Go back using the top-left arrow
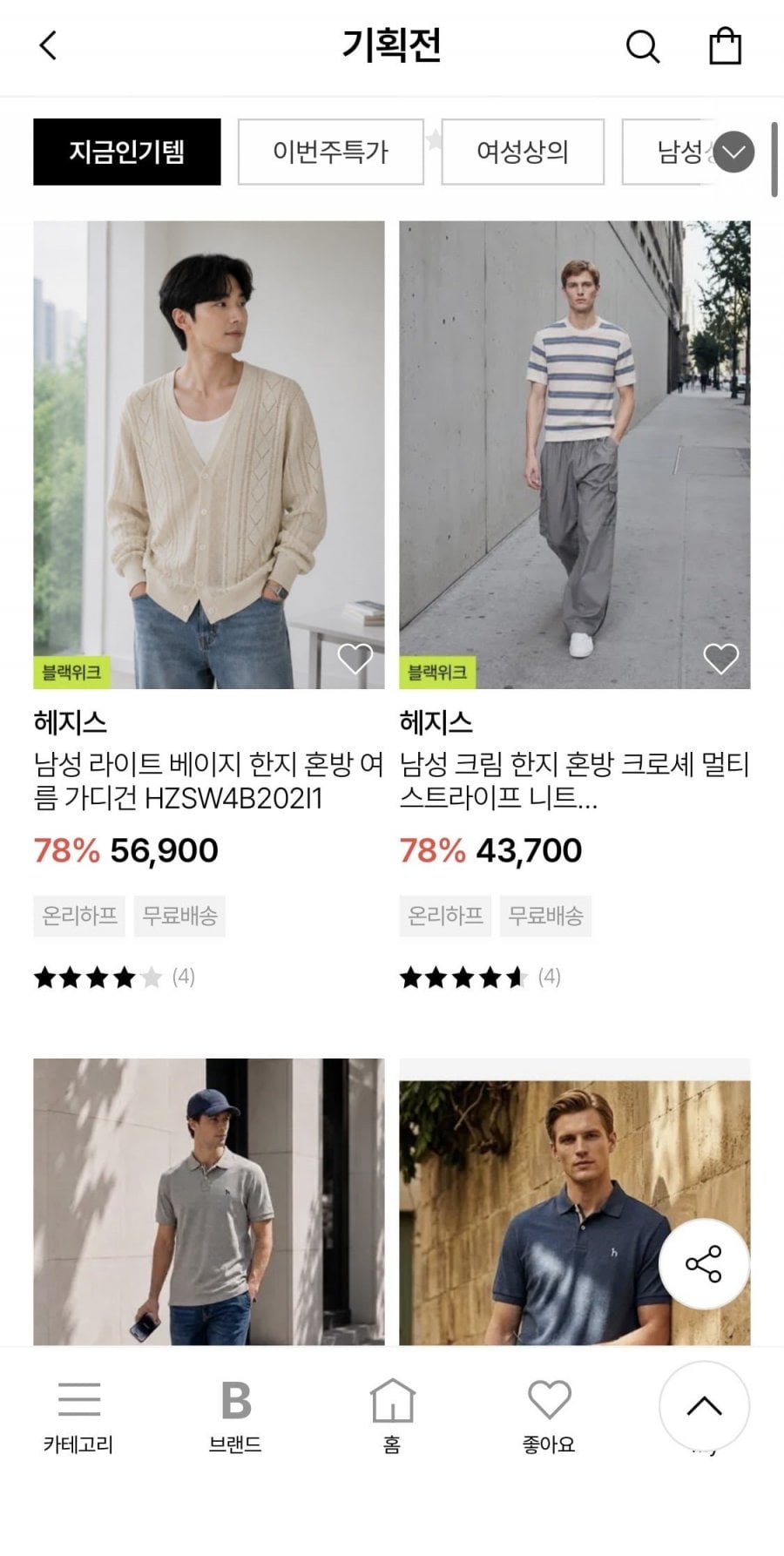 (49, 45)
